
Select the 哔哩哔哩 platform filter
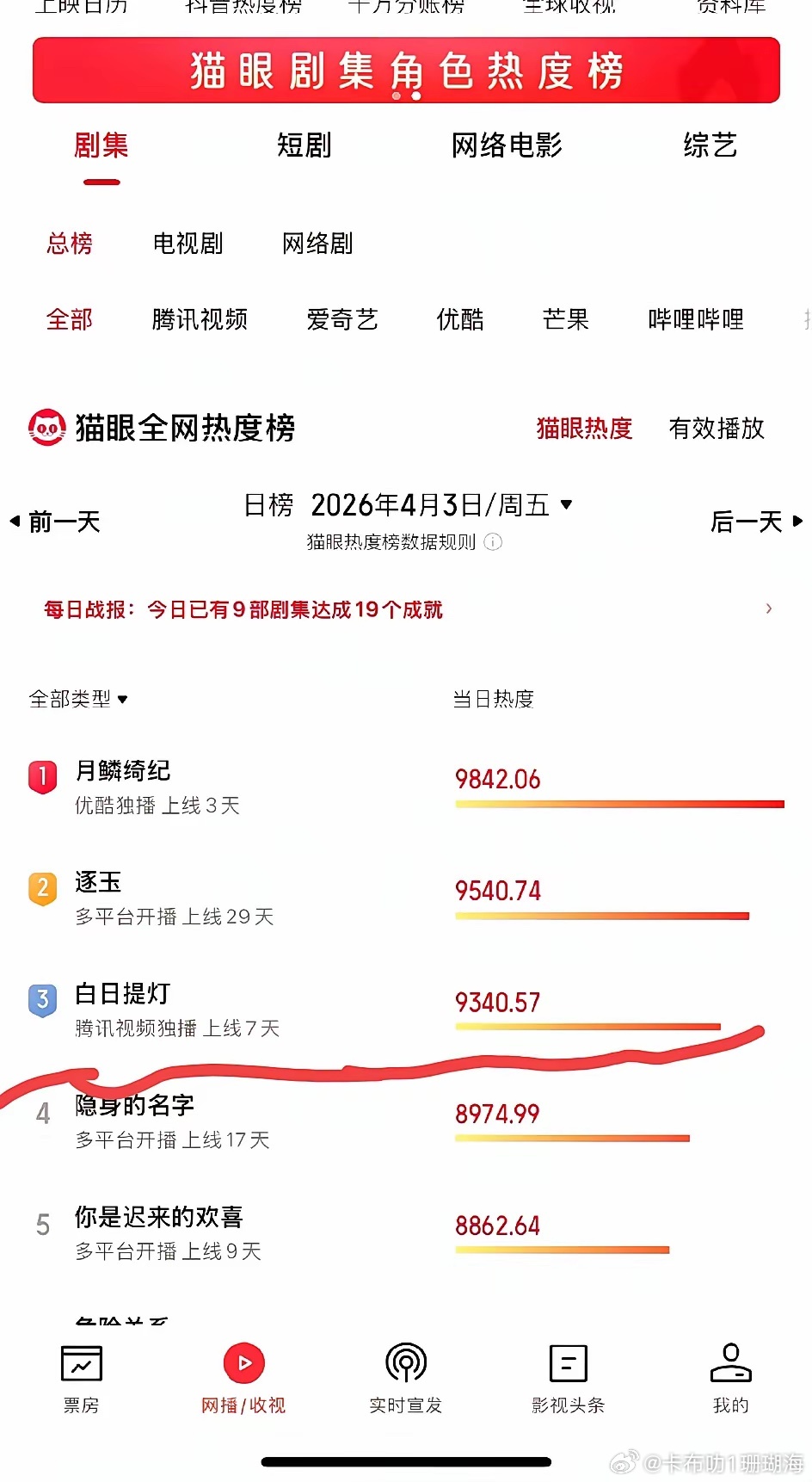(x=695, y=319)
